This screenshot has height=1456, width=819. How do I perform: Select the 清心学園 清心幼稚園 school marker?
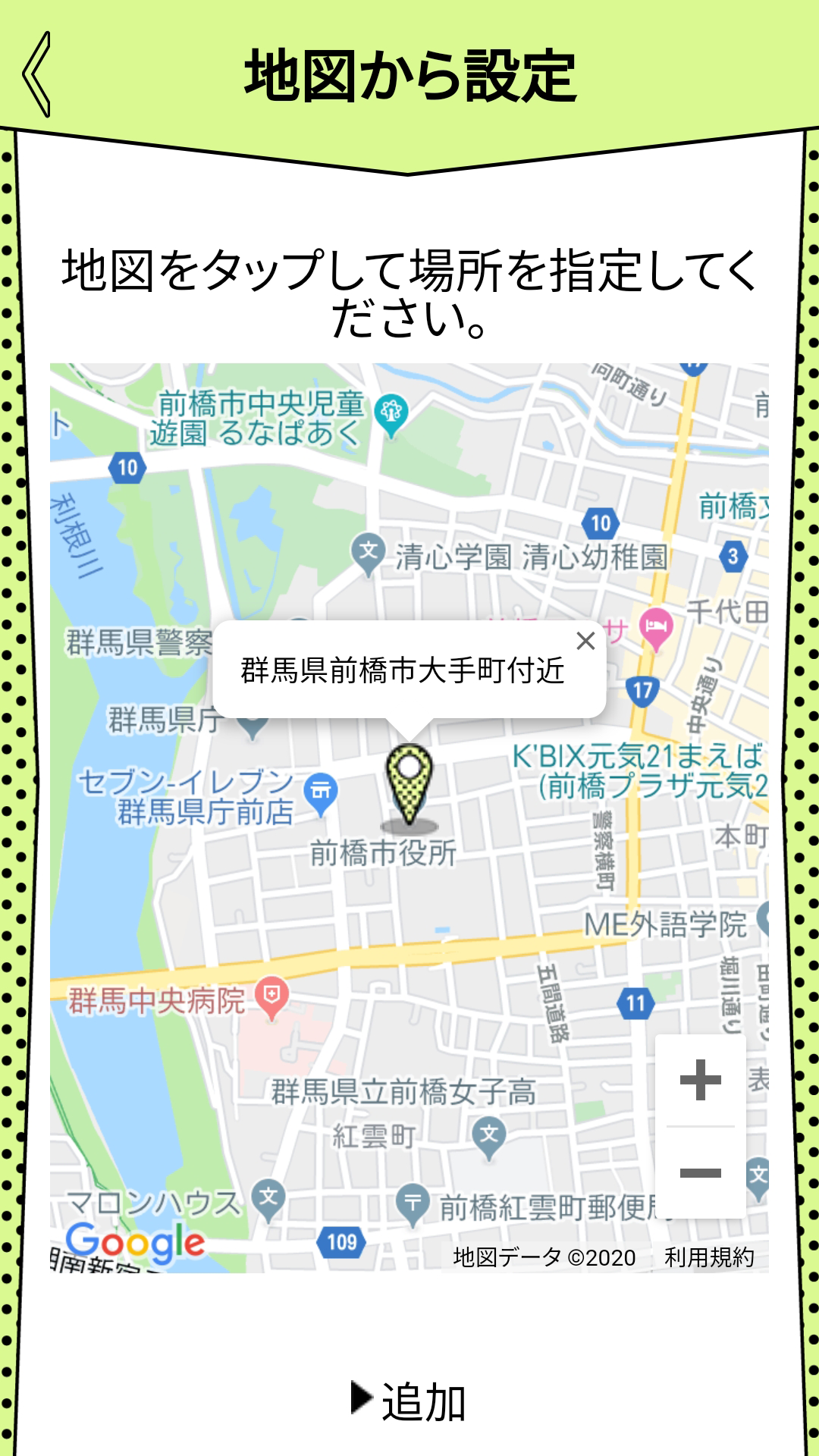coord(369,553)
